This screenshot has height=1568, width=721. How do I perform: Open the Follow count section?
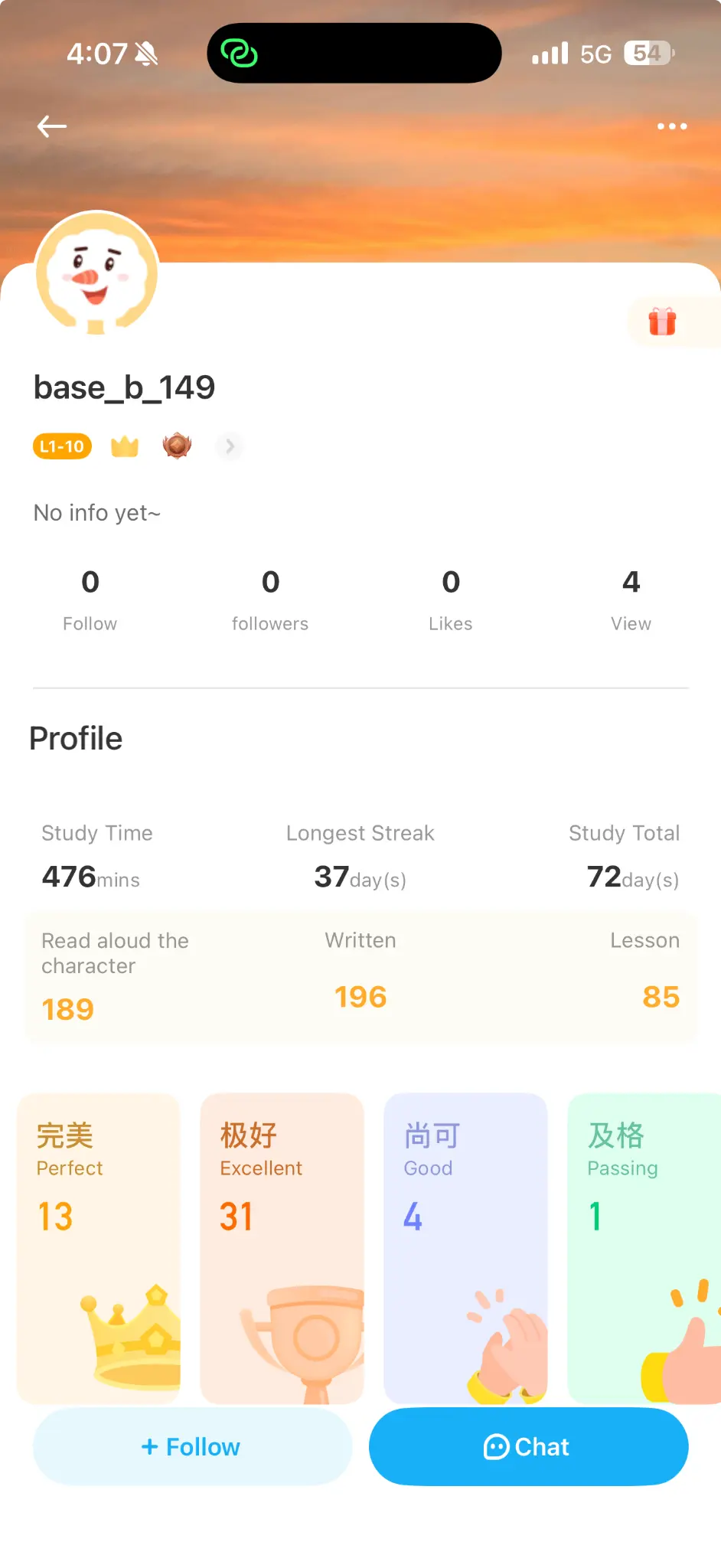[x=90, y=599]
